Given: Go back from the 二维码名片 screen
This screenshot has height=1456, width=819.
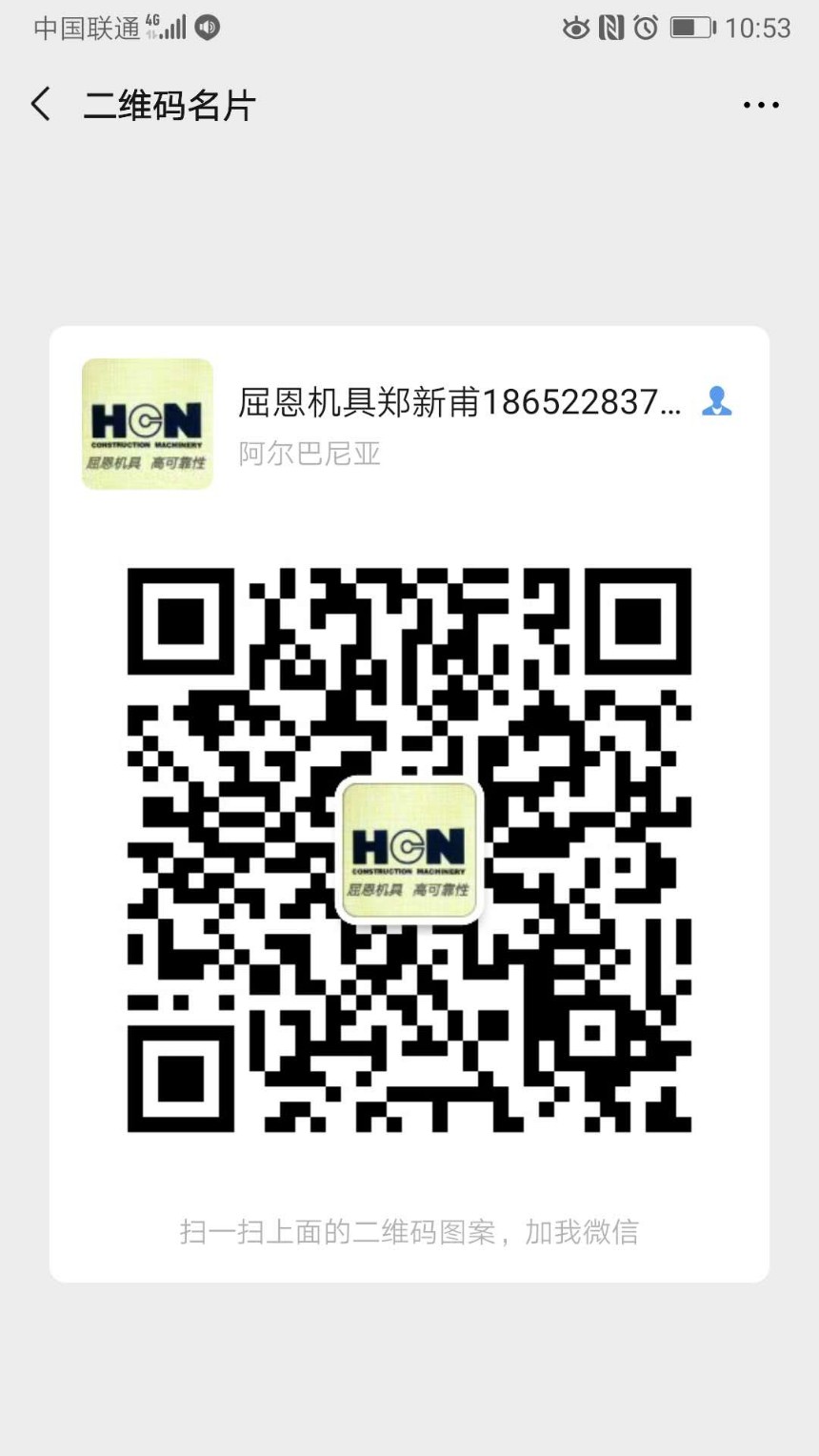Looking at the screenshot, I should (x=41, y=104).
